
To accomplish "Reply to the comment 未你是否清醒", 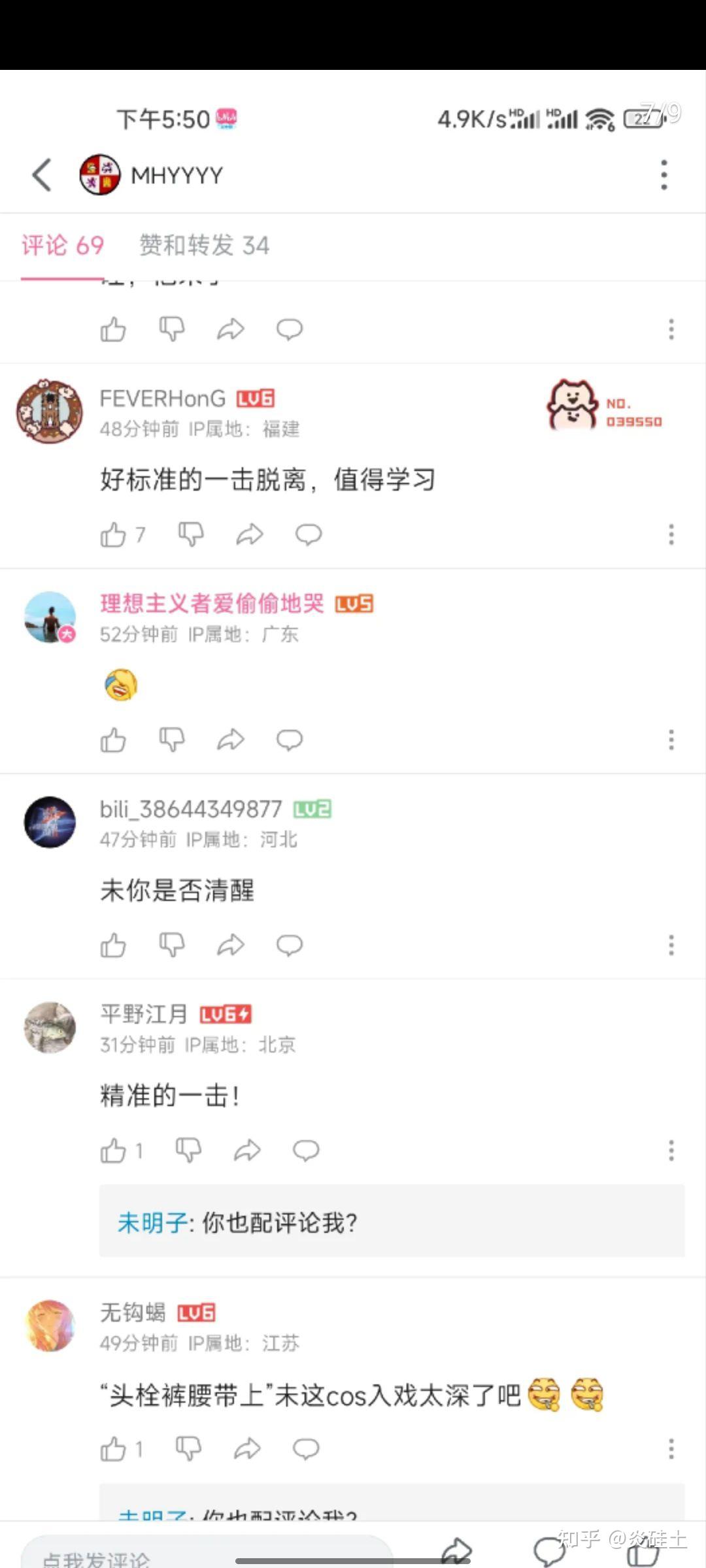I will 289,945.
